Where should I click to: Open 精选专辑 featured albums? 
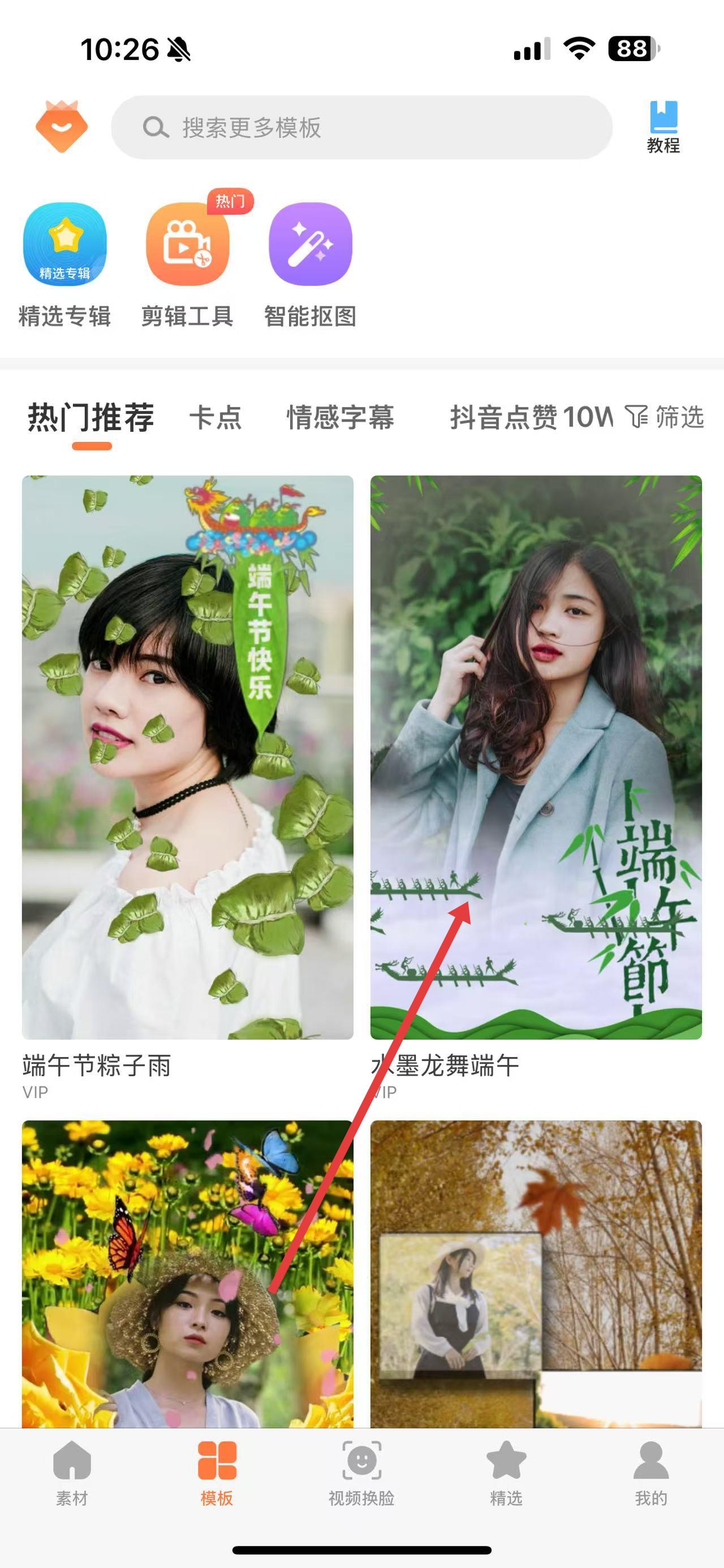coord(64,264)
